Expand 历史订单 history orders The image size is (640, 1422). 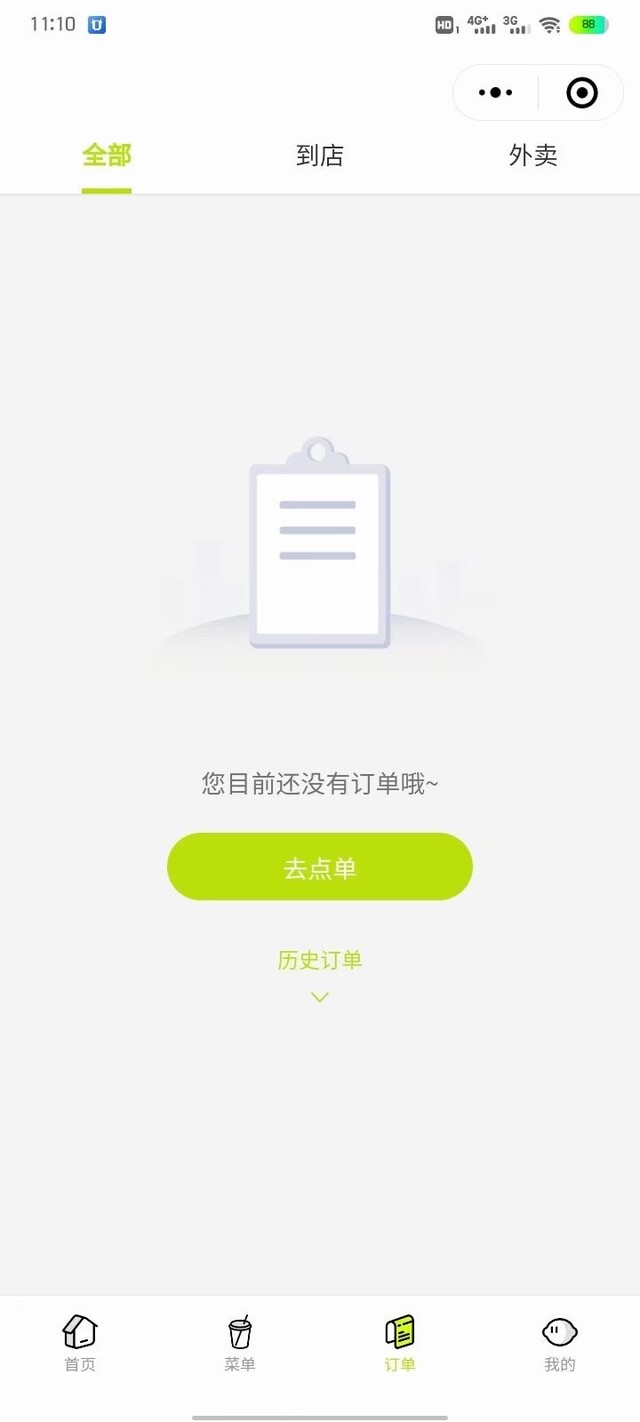pos(320,973)
